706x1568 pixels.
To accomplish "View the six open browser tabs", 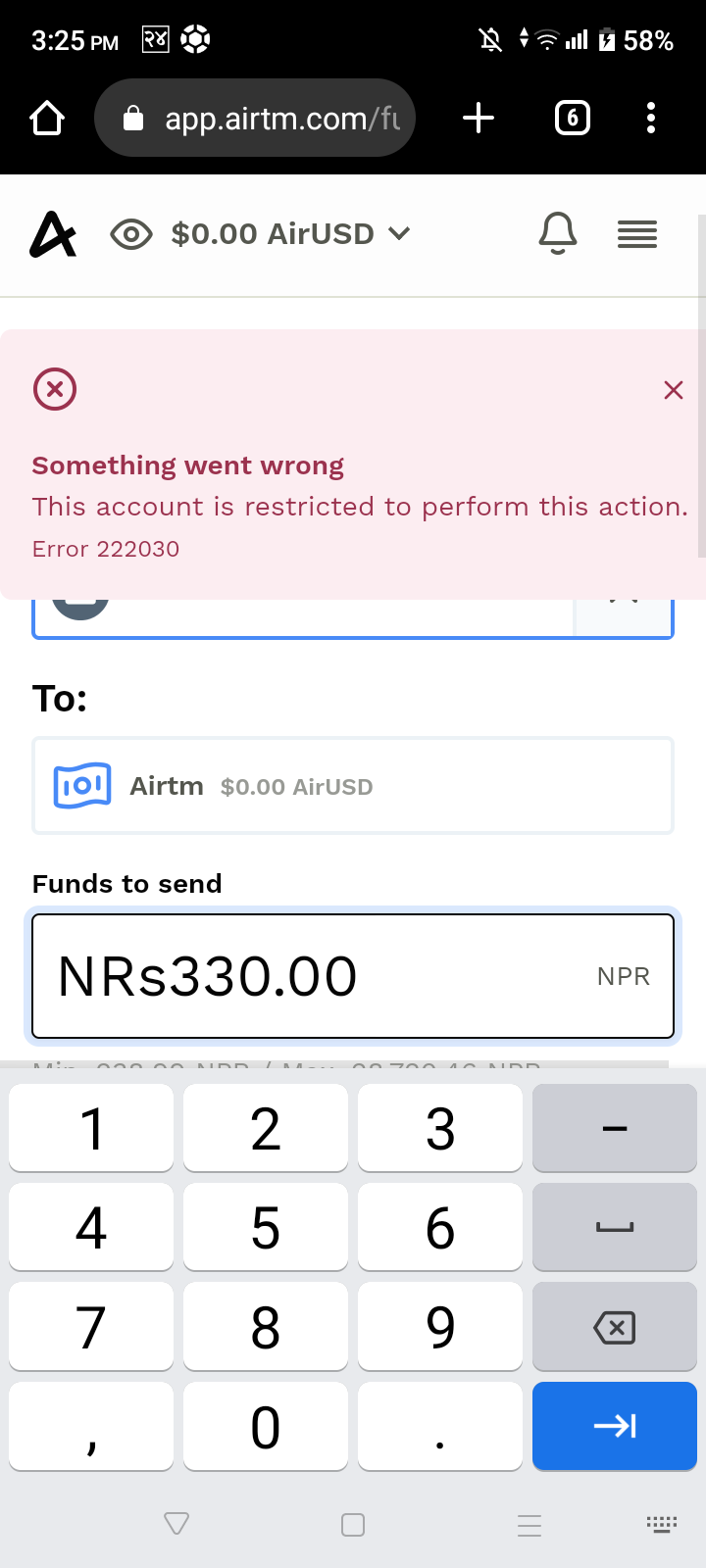I will [573, 119].
